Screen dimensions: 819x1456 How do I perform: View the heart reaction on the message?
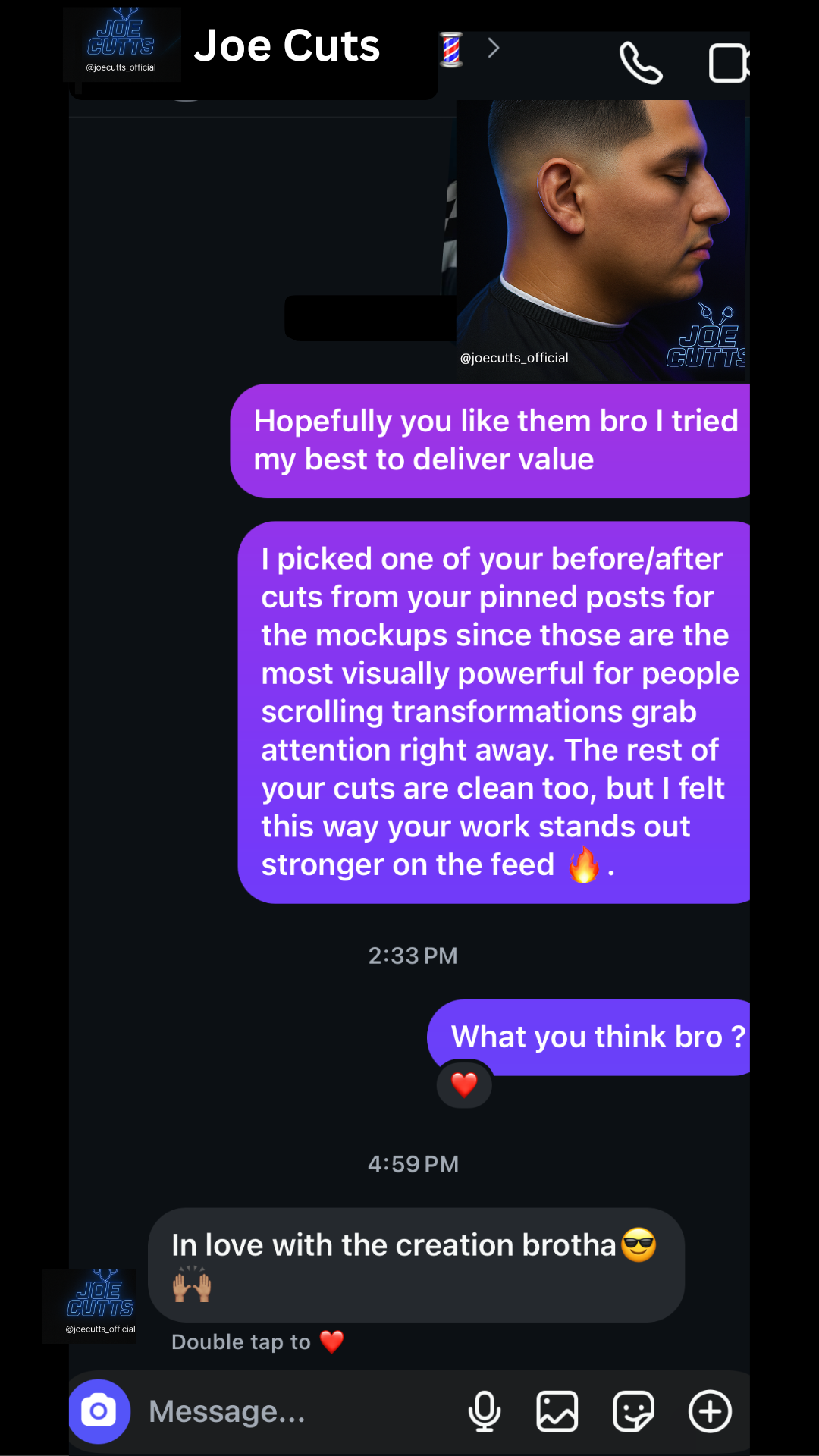[464, 1085]
